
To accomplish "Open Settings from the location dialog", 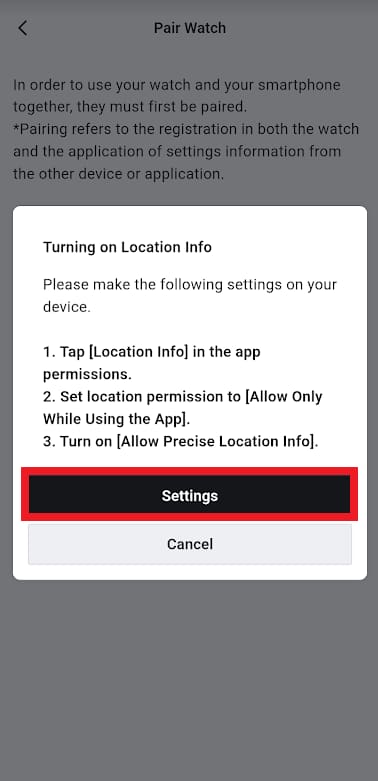I will (189, 495).
